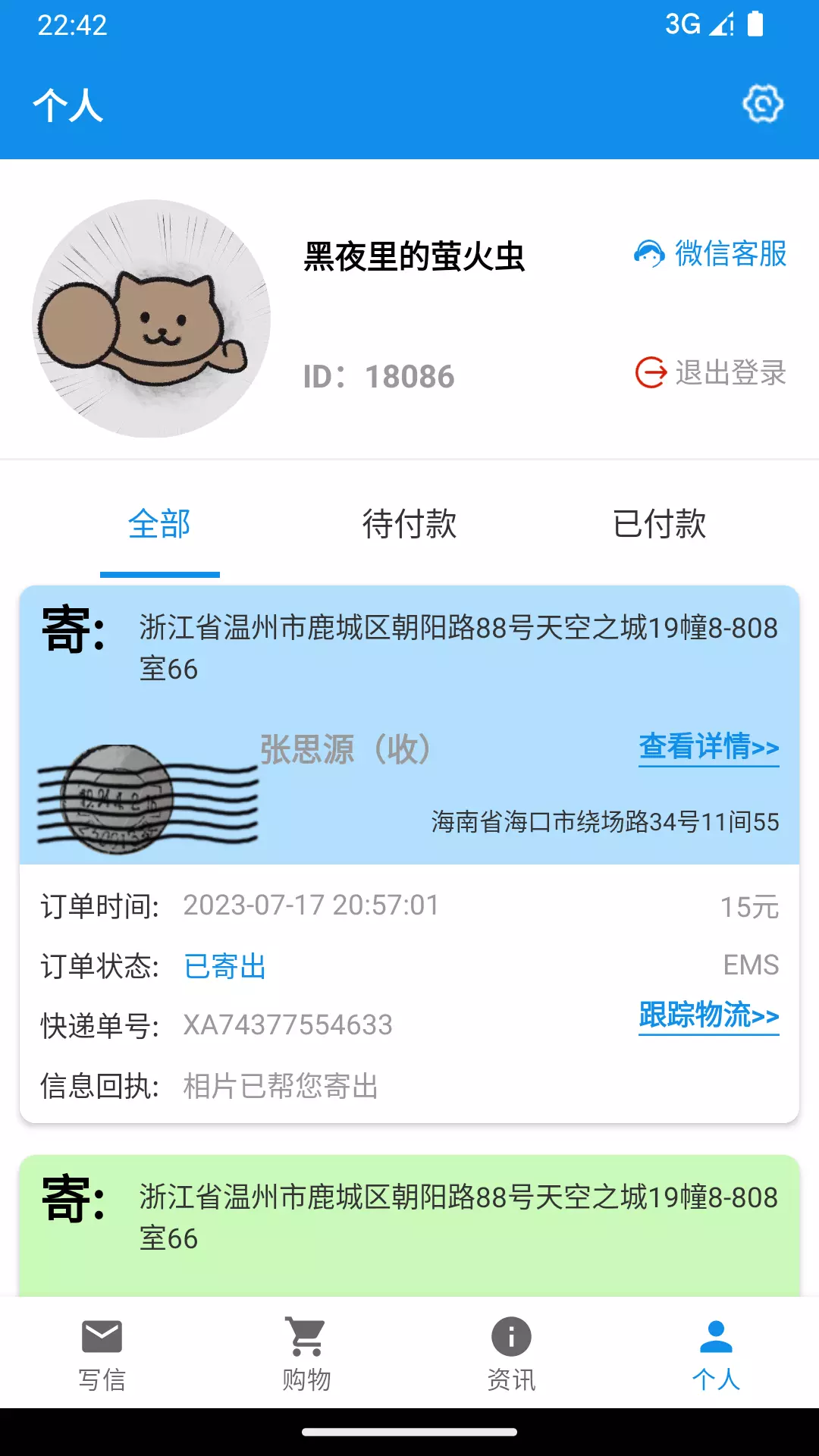Image resolution: width=819 pixels, height=1456 pixels.
Task: Select the 个人 bottom tab
Action: [717, 1354]
